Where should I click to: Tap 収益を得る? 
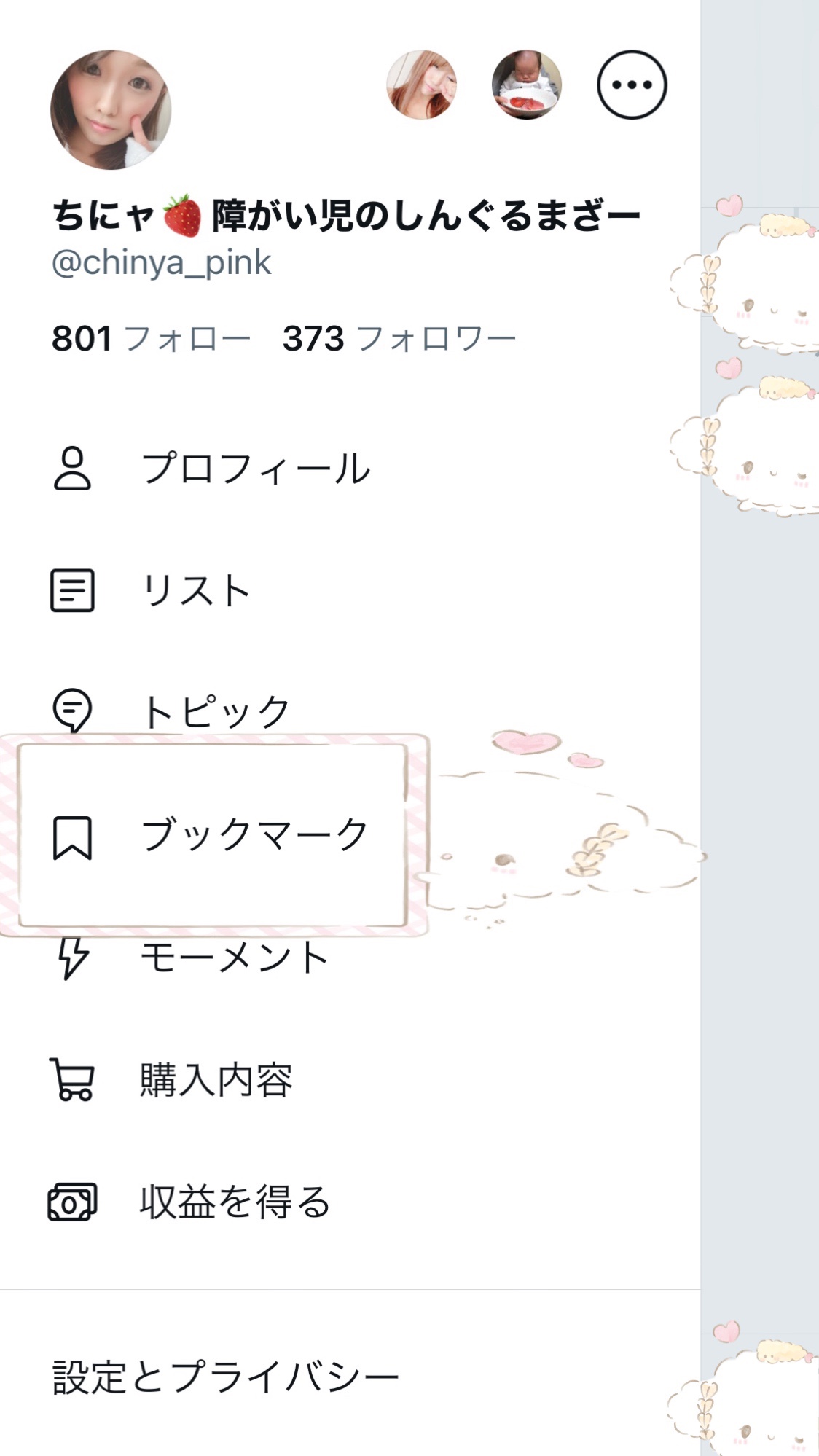pyautogui.click(x=350, y=1202)
